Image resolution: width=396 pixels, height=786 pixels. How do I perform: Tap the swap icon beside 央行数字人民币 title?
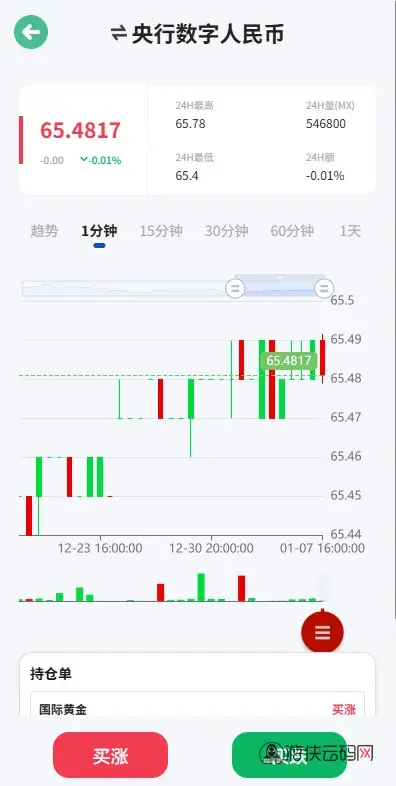119,33
